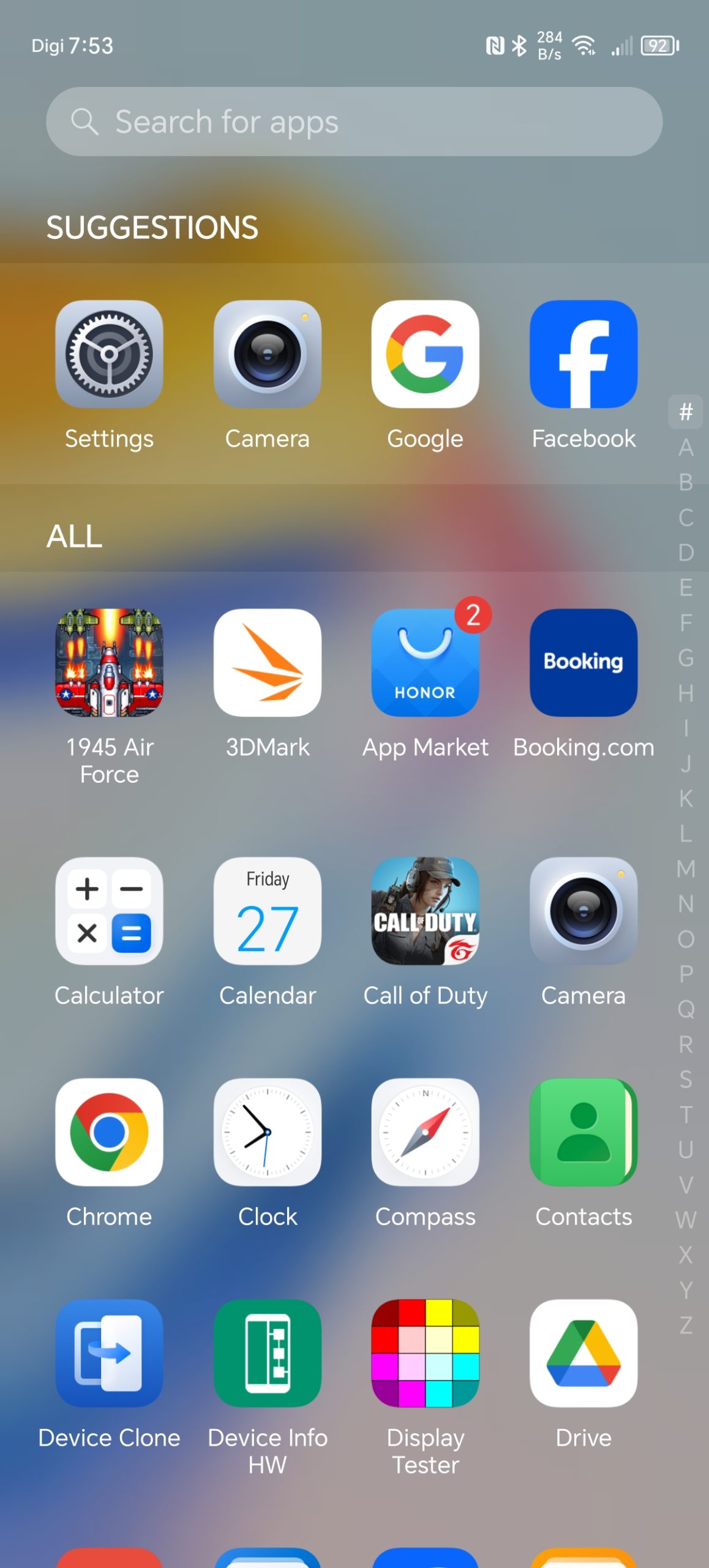
Task: Open Honor App Market
Action: pyautogui.click(x=425, y=663)
